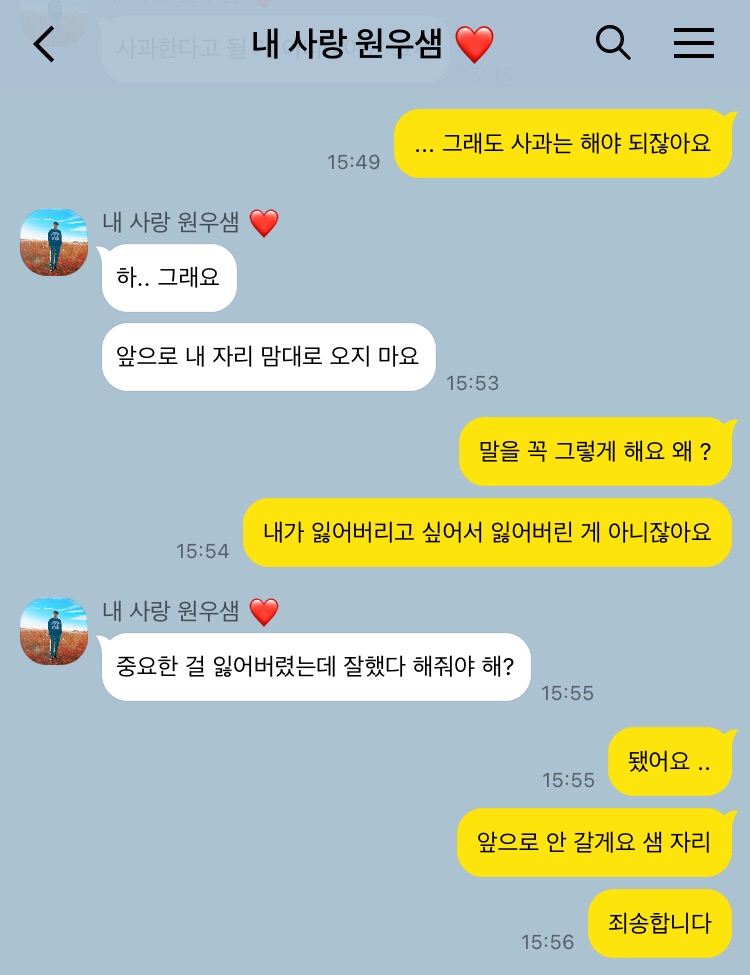Open the search icon in the chat header
750x975 pixels.
[x=613, y=44]
